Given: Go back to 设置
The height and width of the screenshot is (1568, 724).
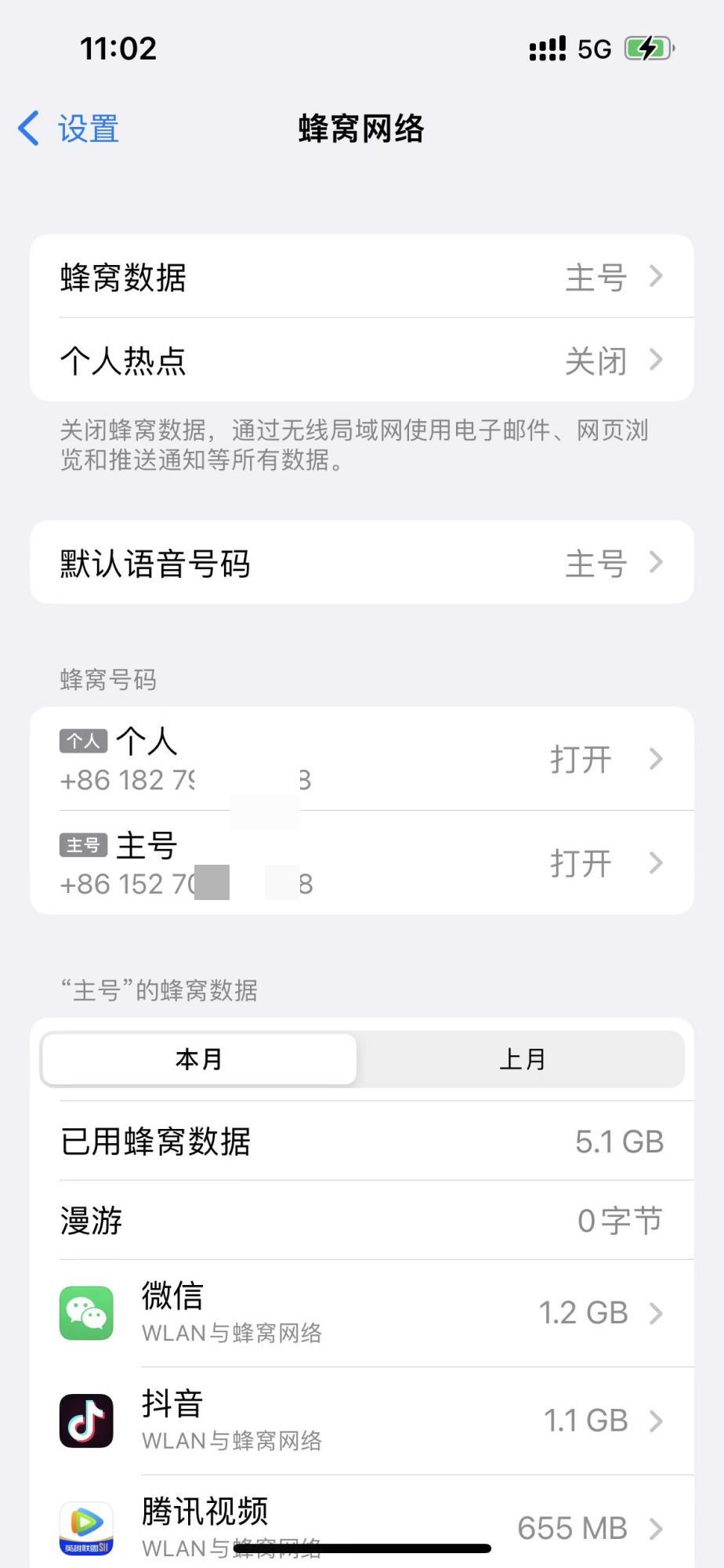Looking at the screenshot, I should 69,129.
